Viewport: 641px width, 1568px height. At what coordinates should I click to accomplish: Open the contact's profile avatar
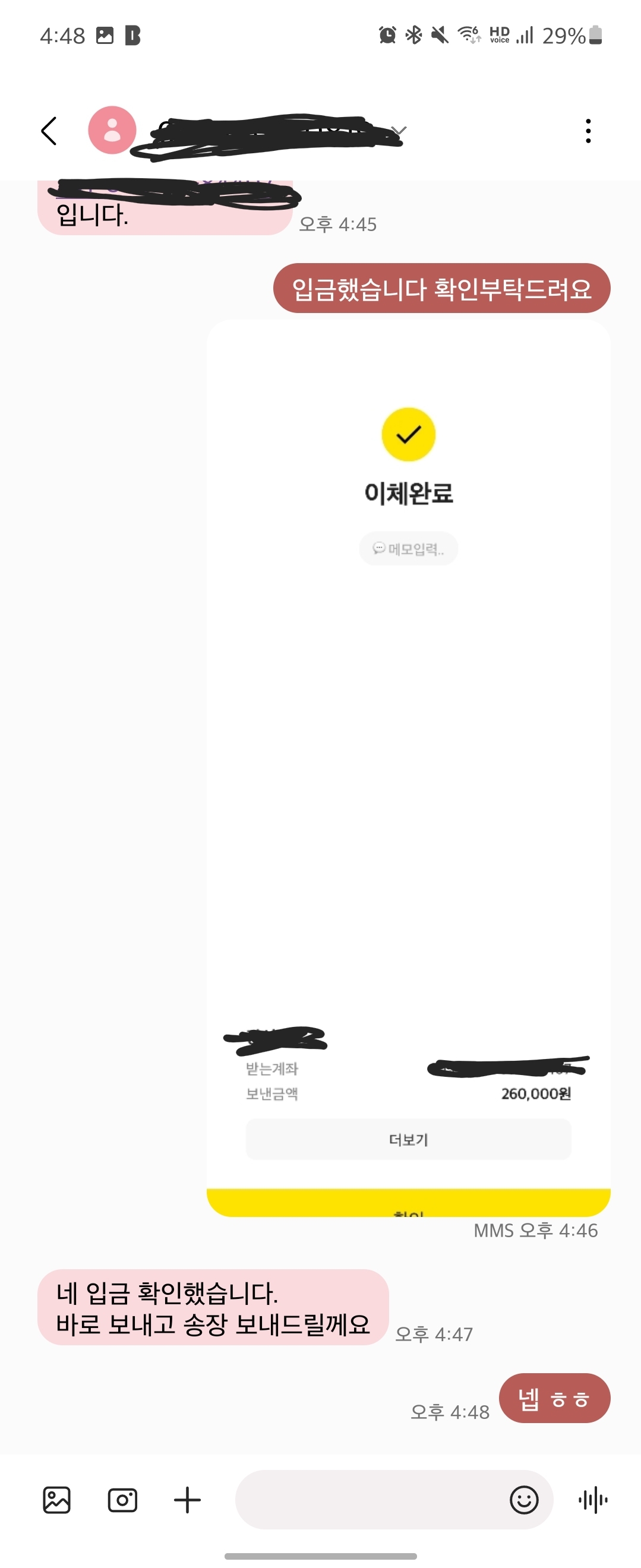click(x=112, y=130)
